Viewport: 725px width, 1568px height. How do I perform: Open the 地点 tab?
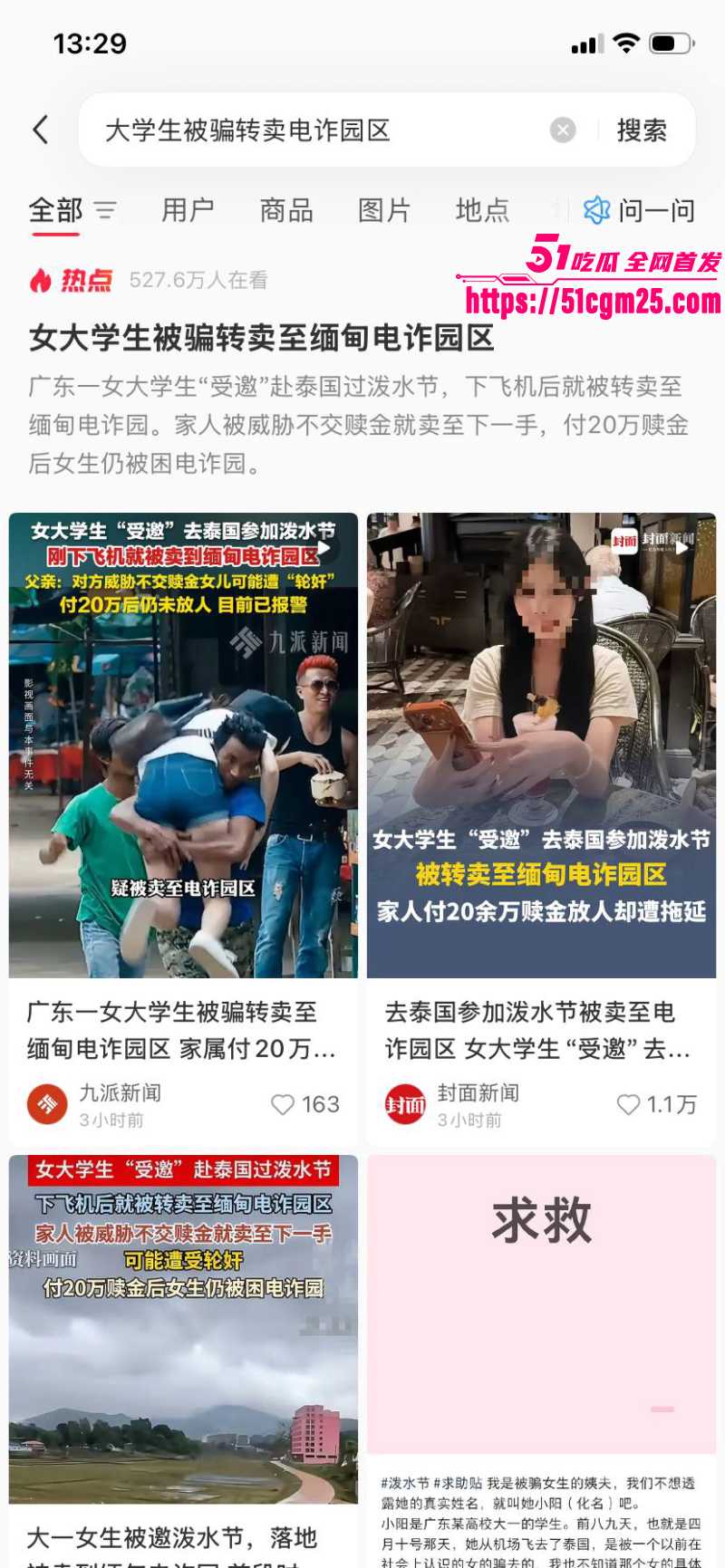482,210
